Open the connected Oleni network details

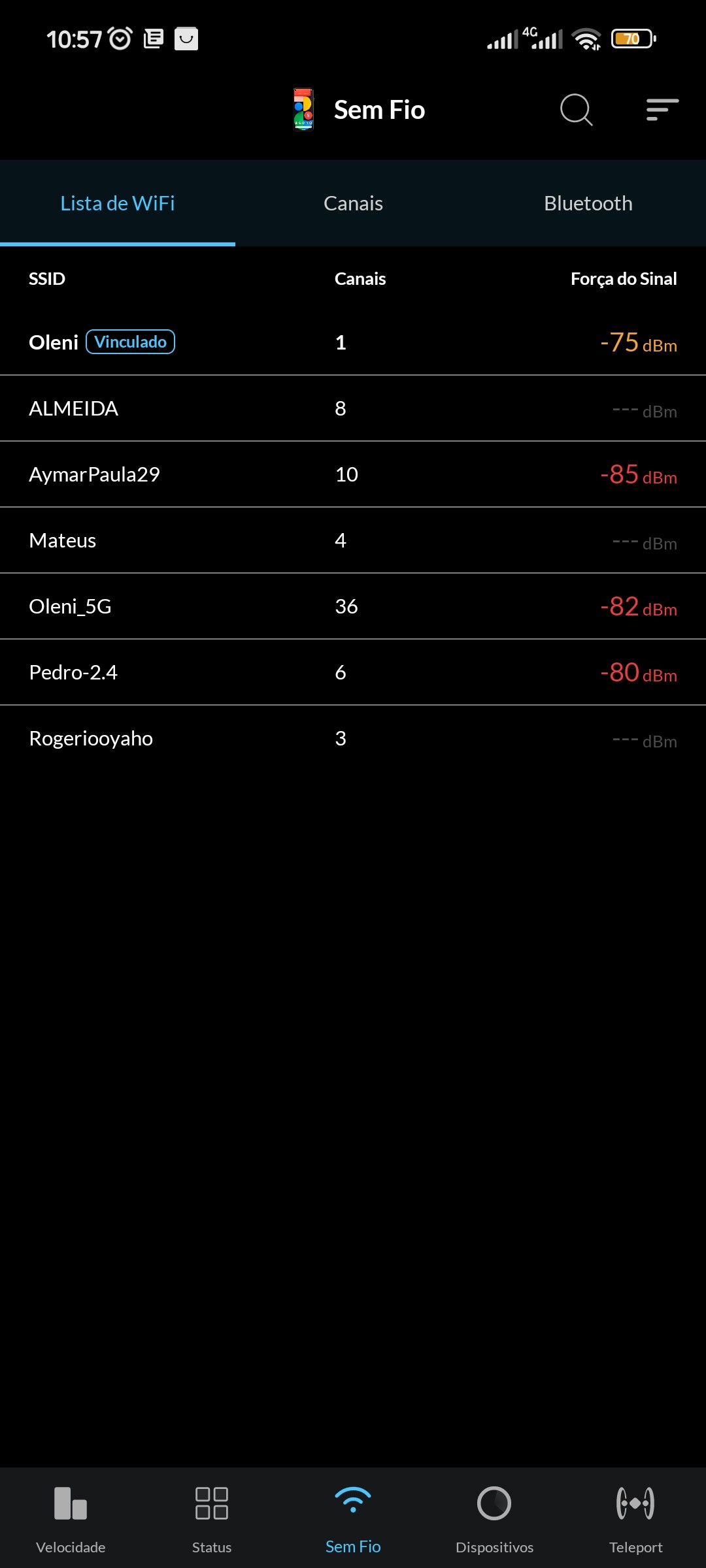click(x=353, y=342)
